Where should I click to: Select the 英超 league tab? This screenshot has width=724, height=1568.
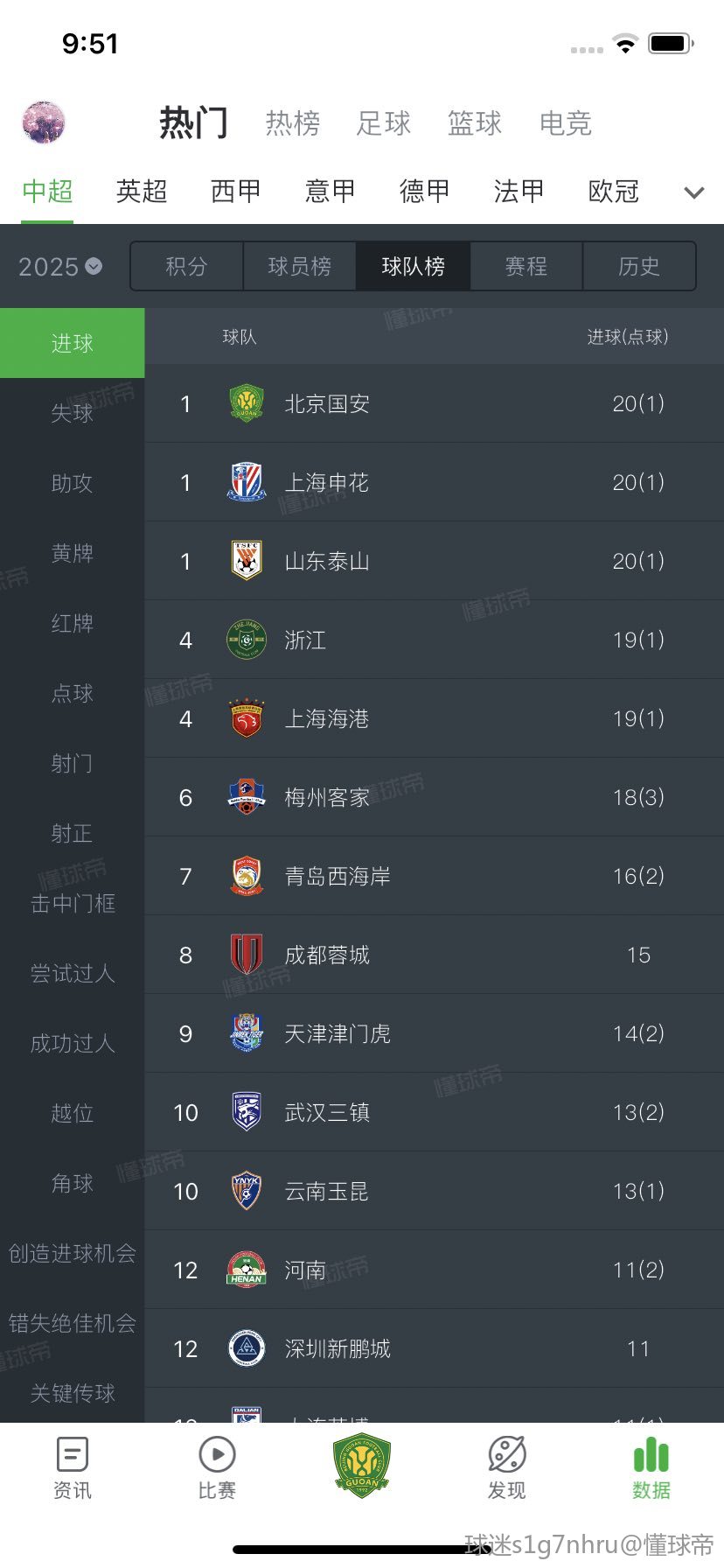142,192
